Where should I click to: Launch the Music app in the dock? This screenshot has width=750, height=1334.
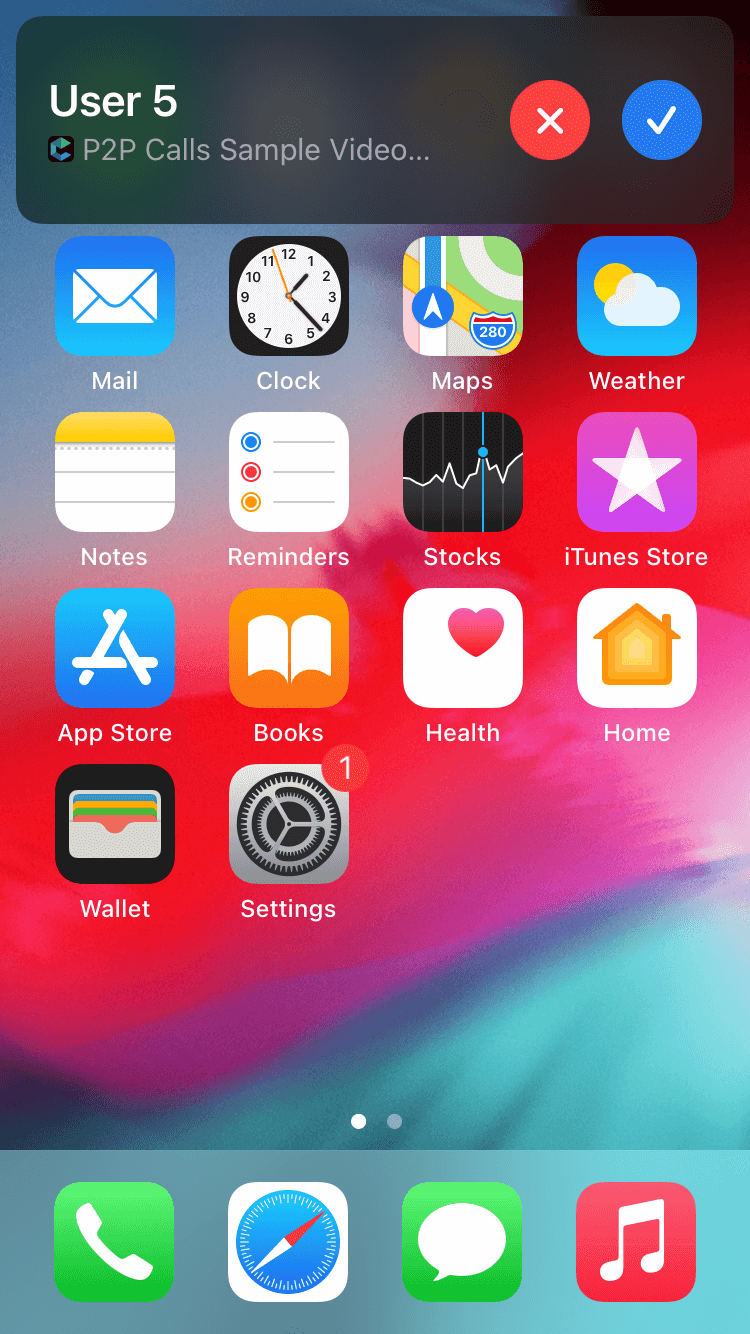tap(636, 1242)
